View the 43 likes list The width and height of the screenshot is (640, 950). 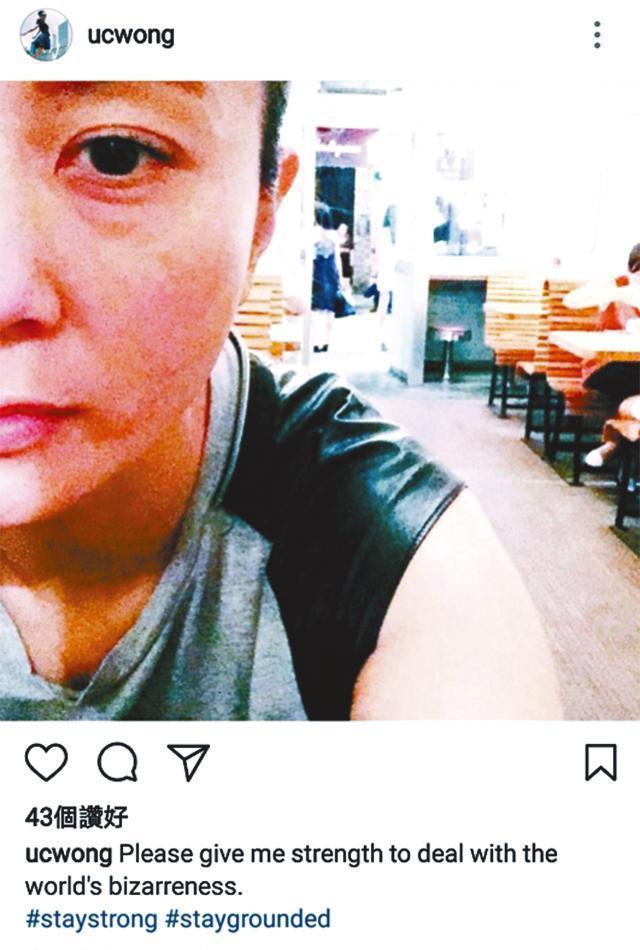pyautogui.click(x=77, y=818)
